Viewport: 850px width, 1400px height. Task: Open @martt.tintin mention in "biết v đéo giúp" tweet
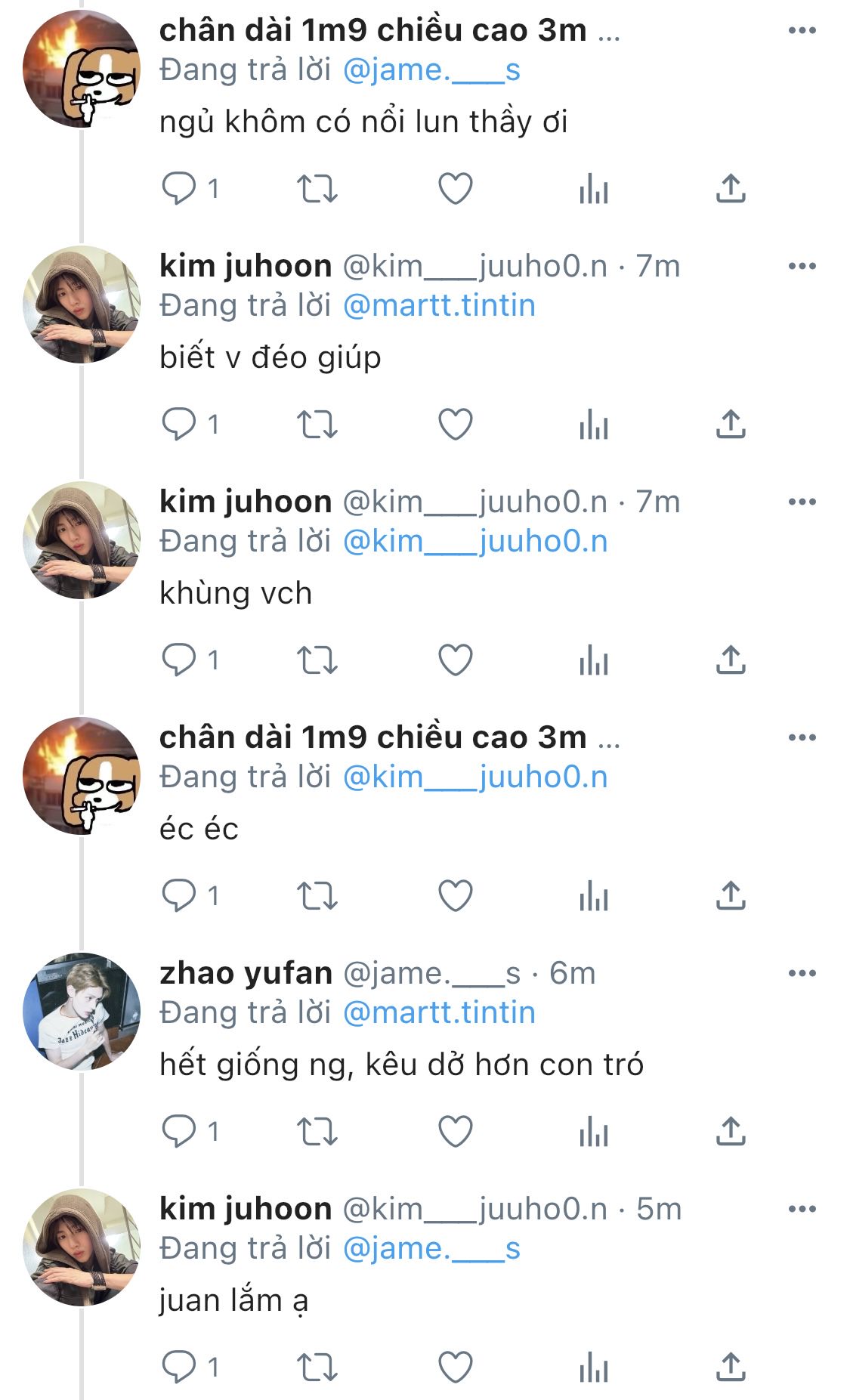[x=439, y=305]
